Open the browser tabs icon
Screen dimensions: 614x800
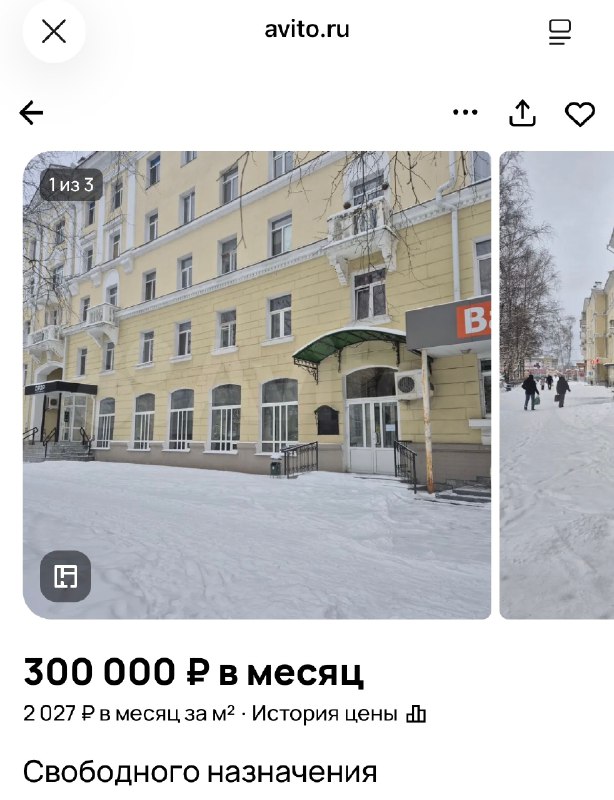pyautogui.click(x=560, y=32)
